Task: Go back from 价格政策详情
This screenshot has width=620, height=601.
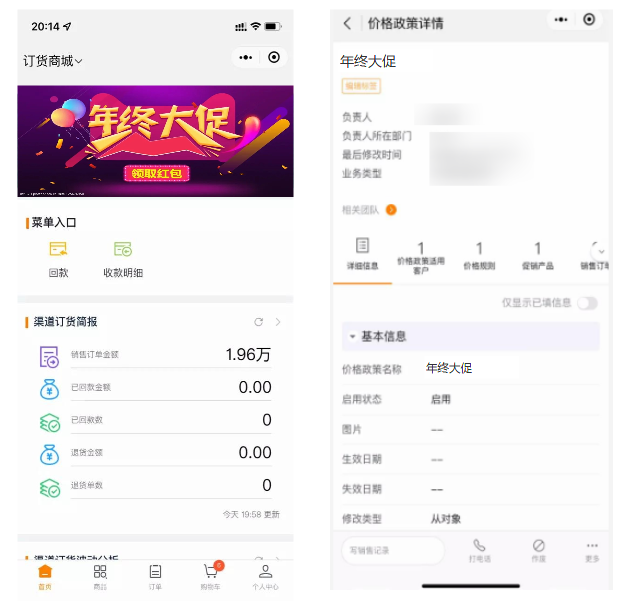Action: pos(348,23)
